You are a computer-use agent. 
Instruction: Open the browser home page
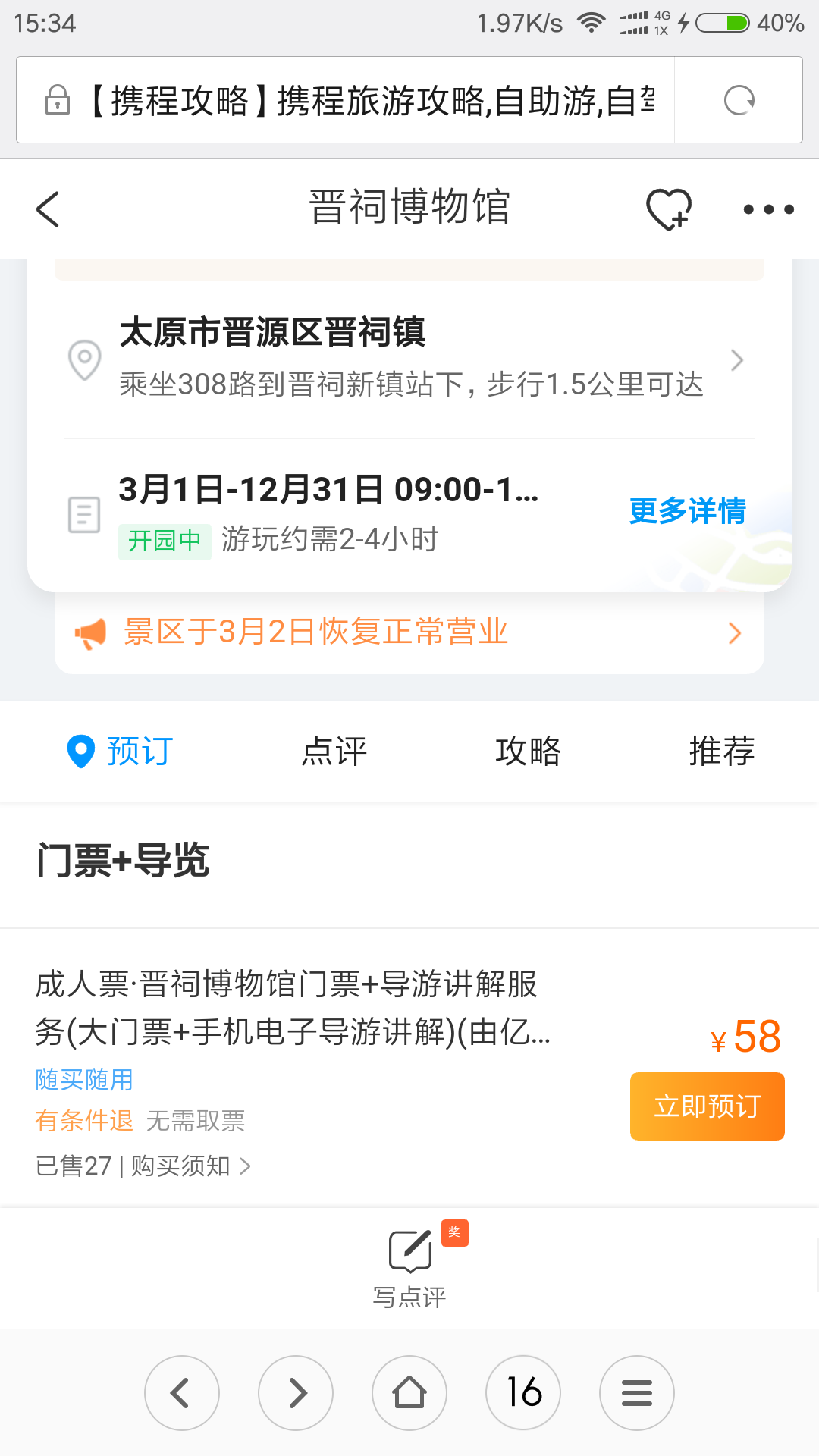click(409, 1393)
